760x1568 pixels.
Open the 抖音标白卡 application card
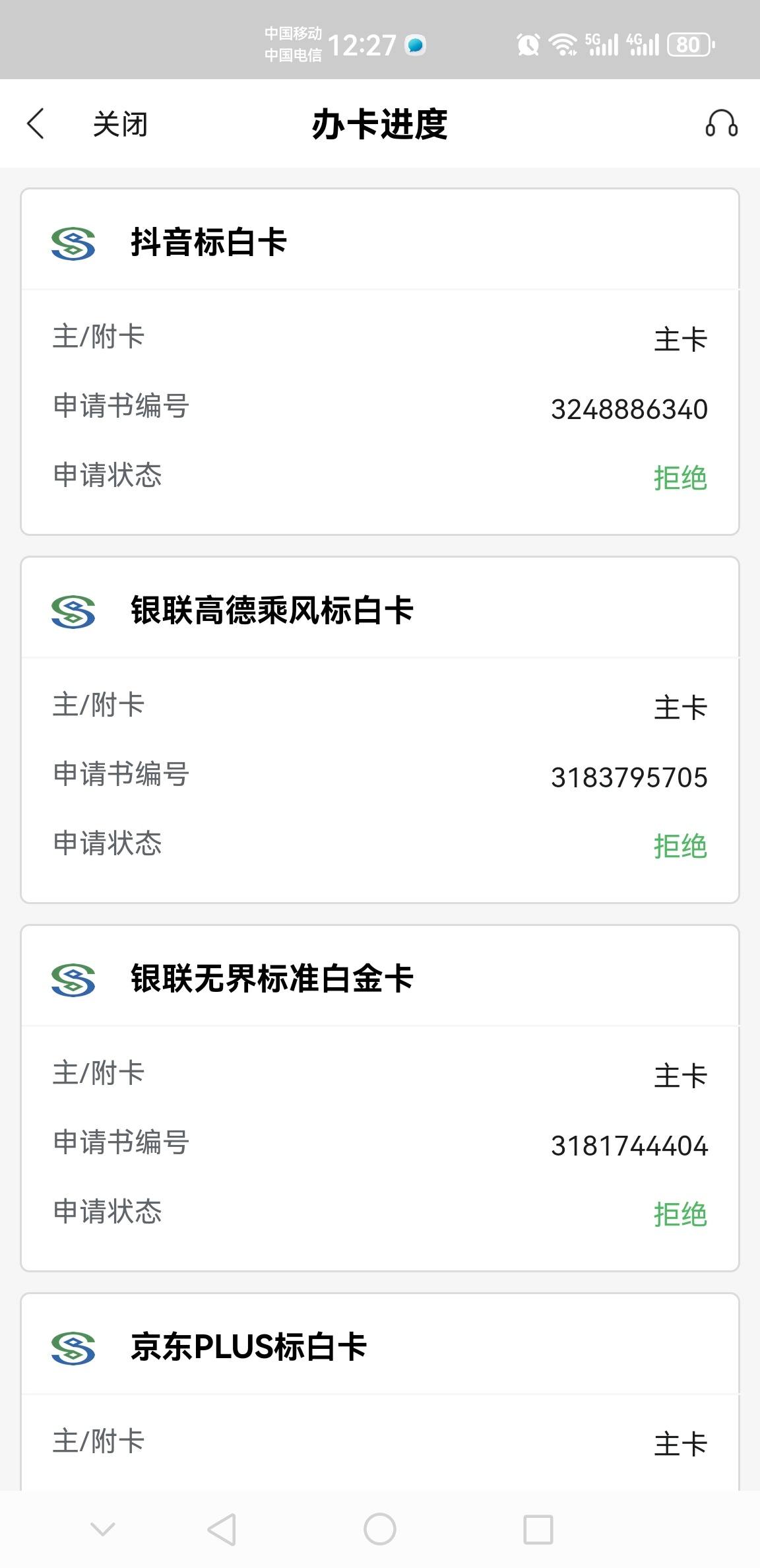tap(380, 362)
